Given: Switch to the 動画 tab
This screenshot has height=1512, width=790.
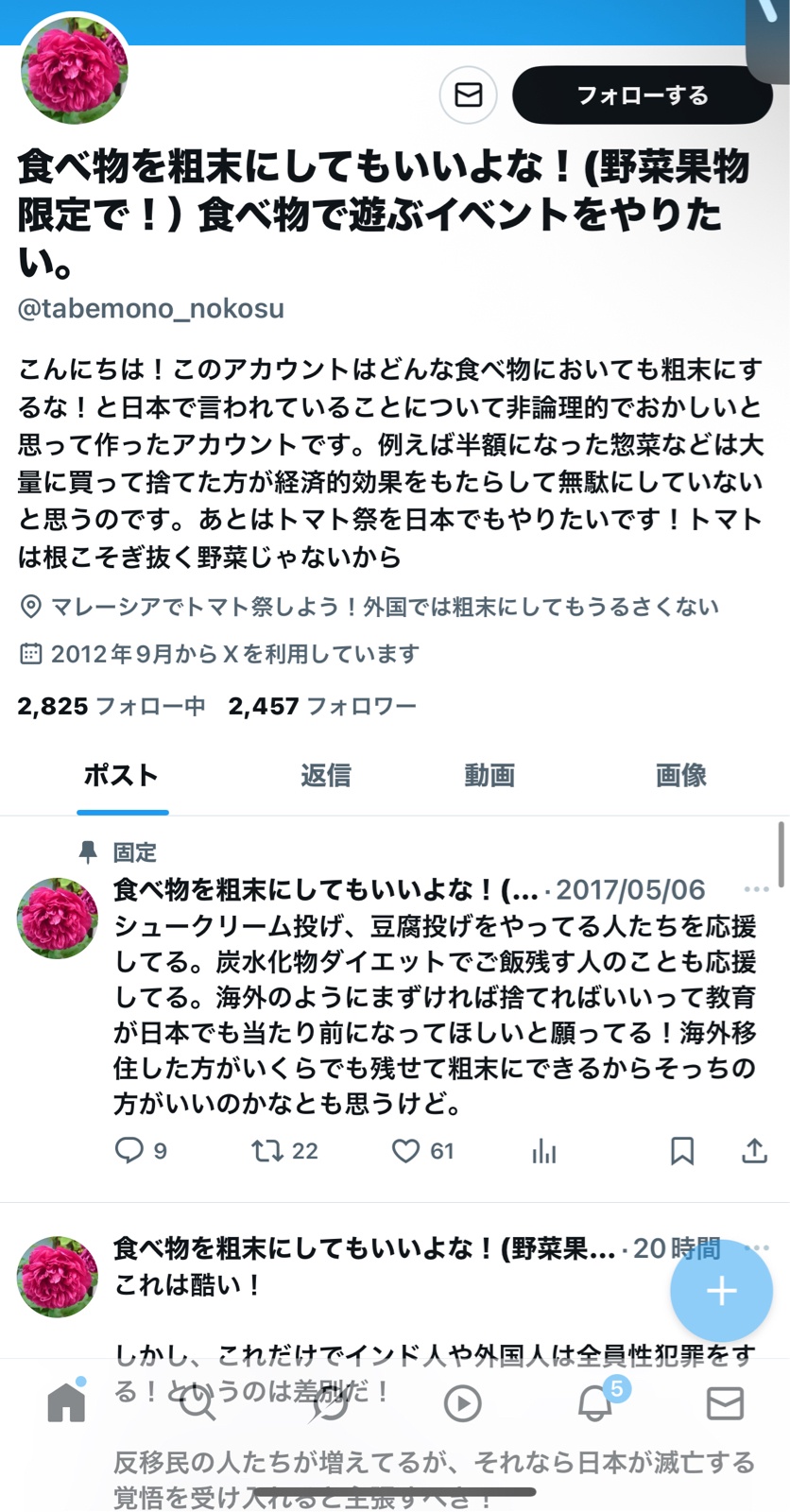Looking at the screenshot, I should coord(489,776).
